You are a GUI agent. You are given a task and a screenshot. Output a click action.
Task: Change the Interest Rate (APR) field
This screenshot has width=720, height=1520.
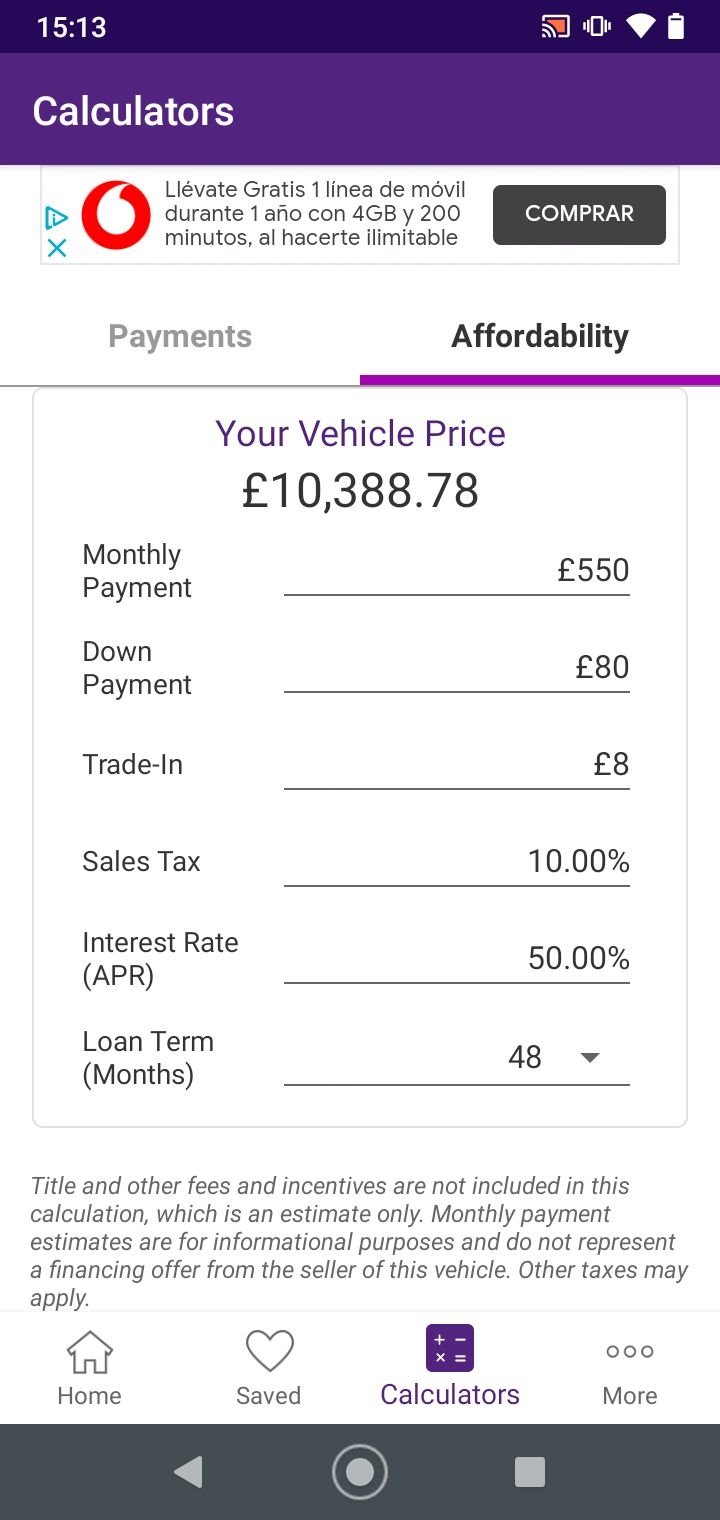click(457, 959)
